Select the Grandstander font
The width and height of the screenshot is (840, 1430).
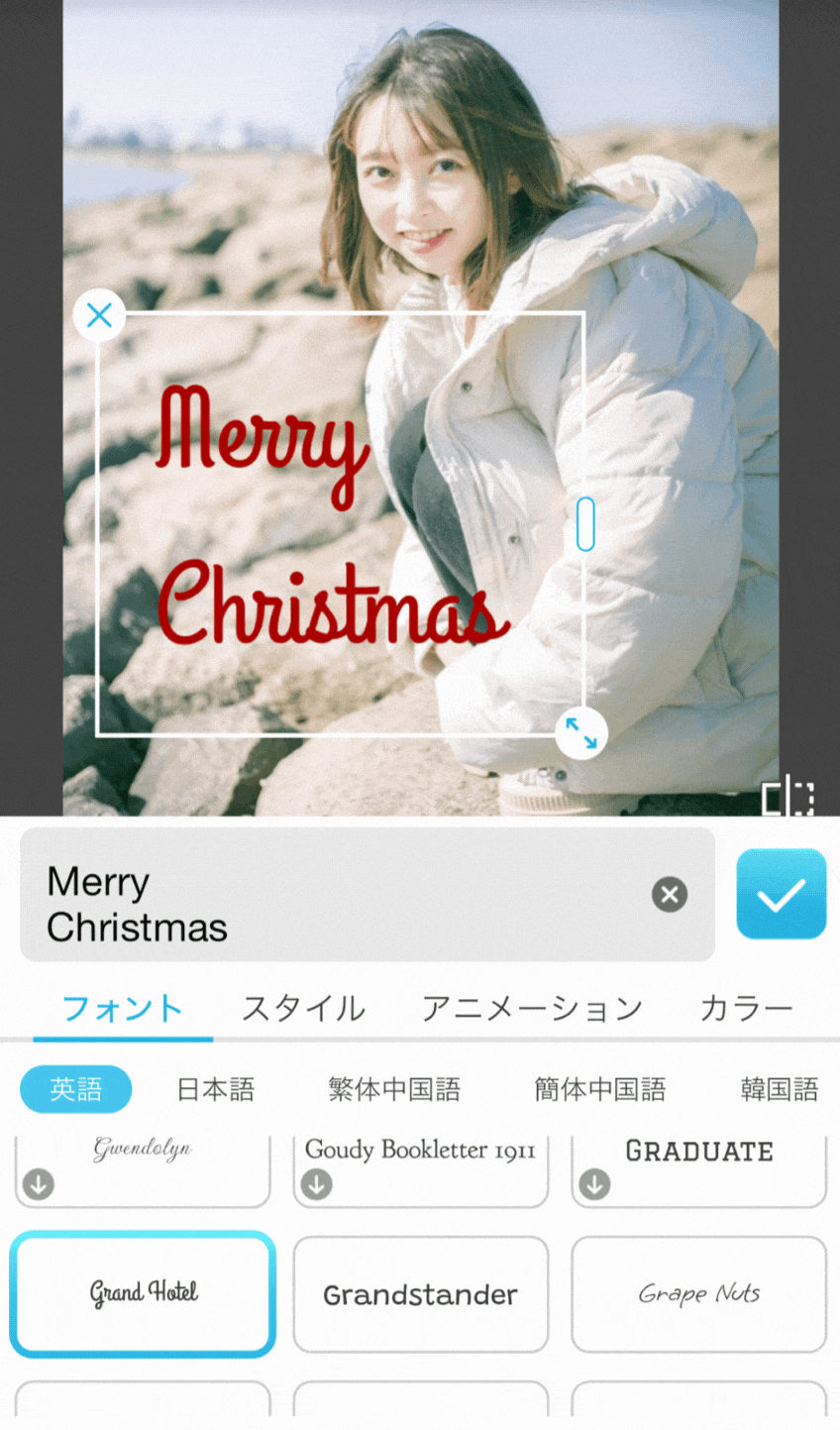[420, 1295]
